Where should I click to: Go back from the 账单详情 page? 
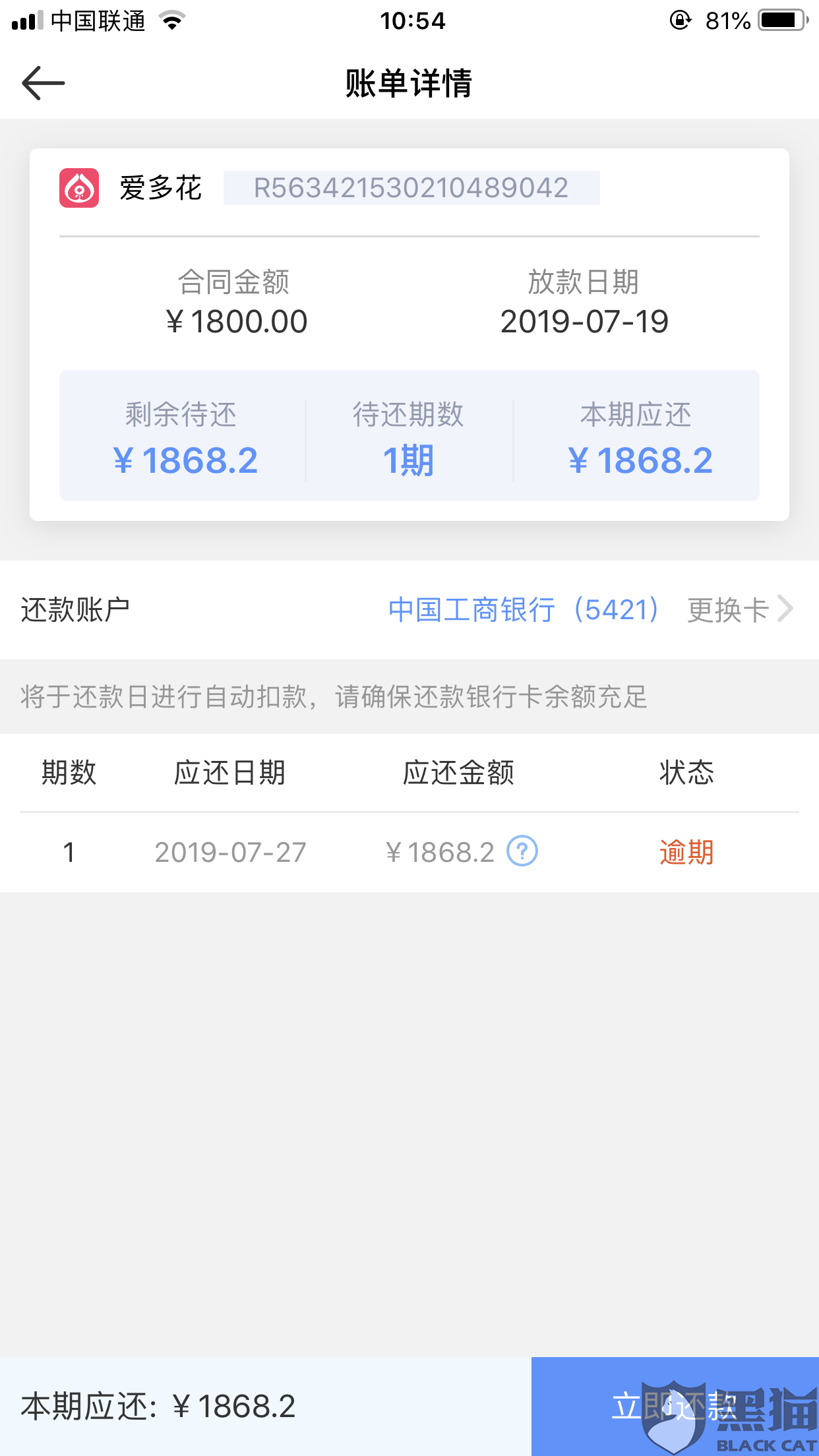tap(44, 83)
